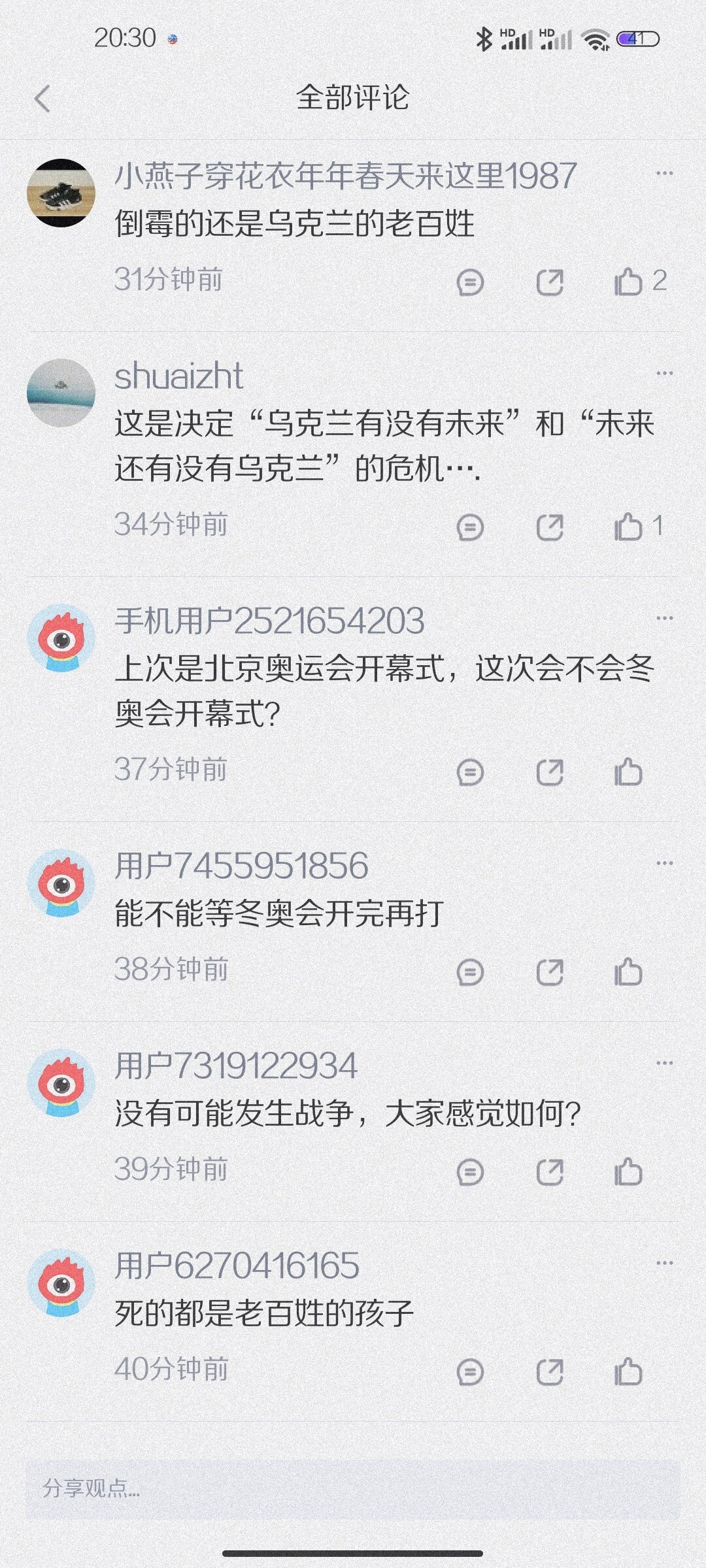Reply to the comment by 手机用户2521654203

[x=470, y=772]
